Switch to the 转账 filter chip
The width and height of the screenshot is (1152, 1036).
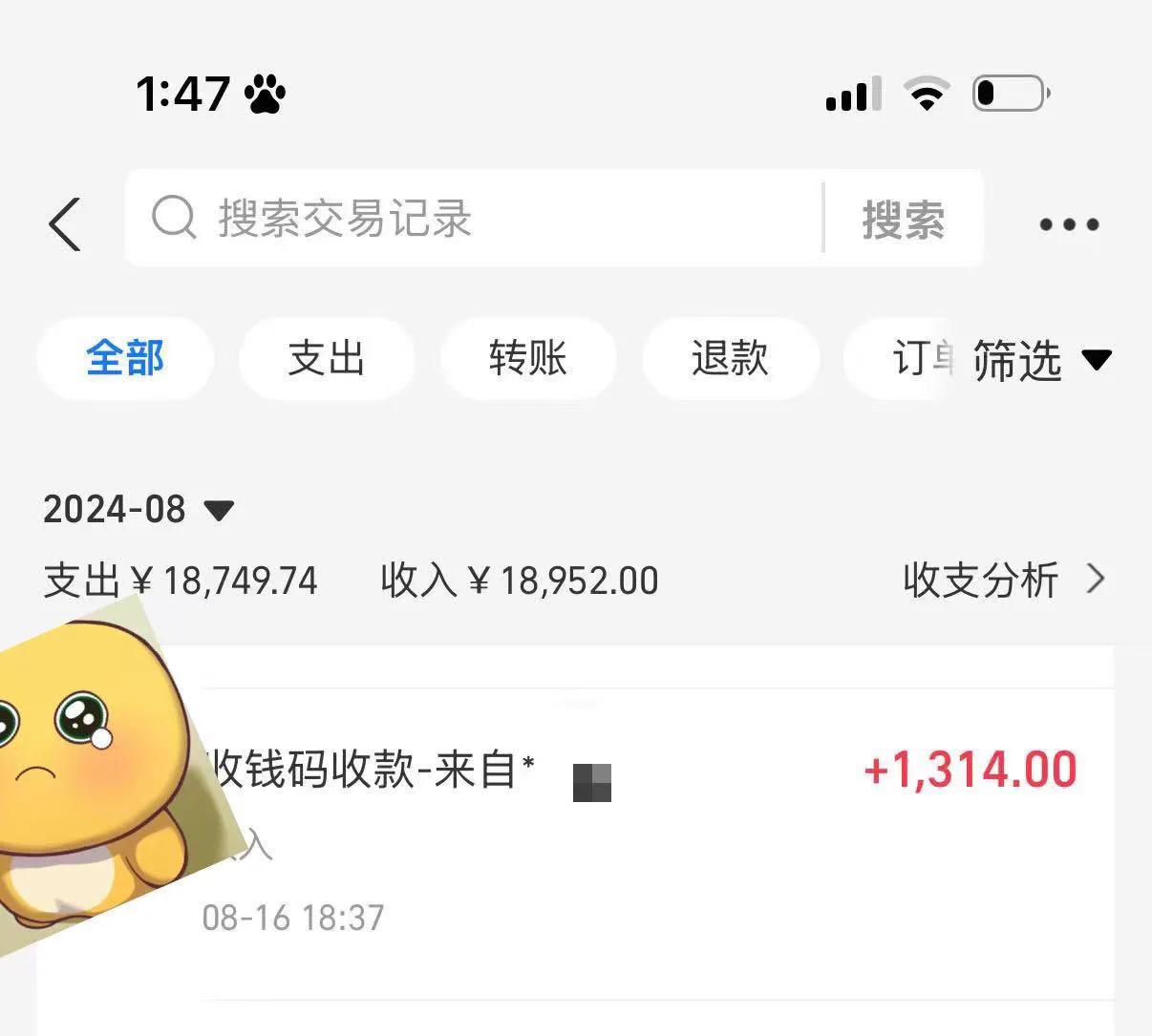pyautogui.click(x=528, y=359)
